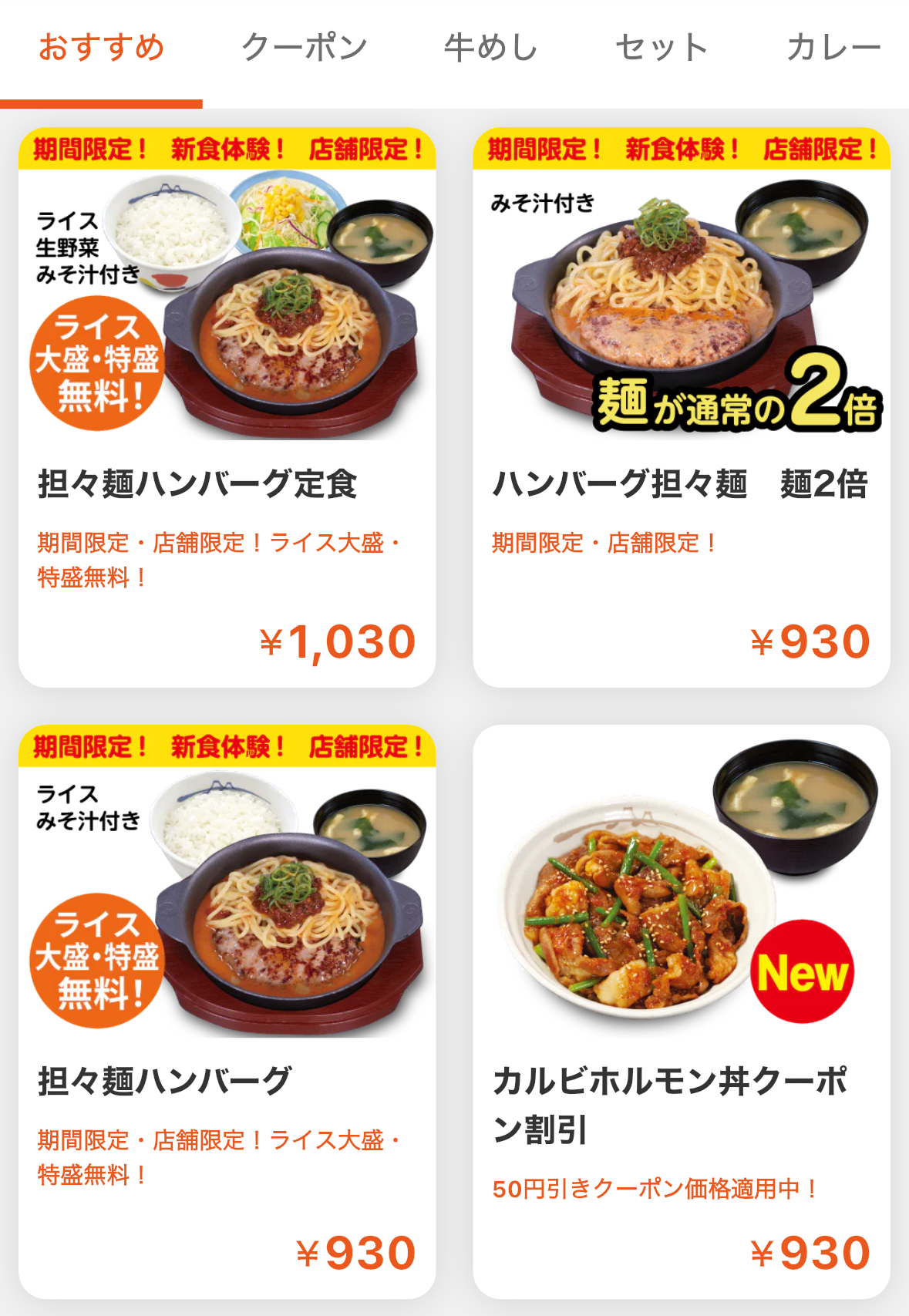Tap the おすすめ tab
The height and width of the screenshot is (1316, 909).
point(101,48)
